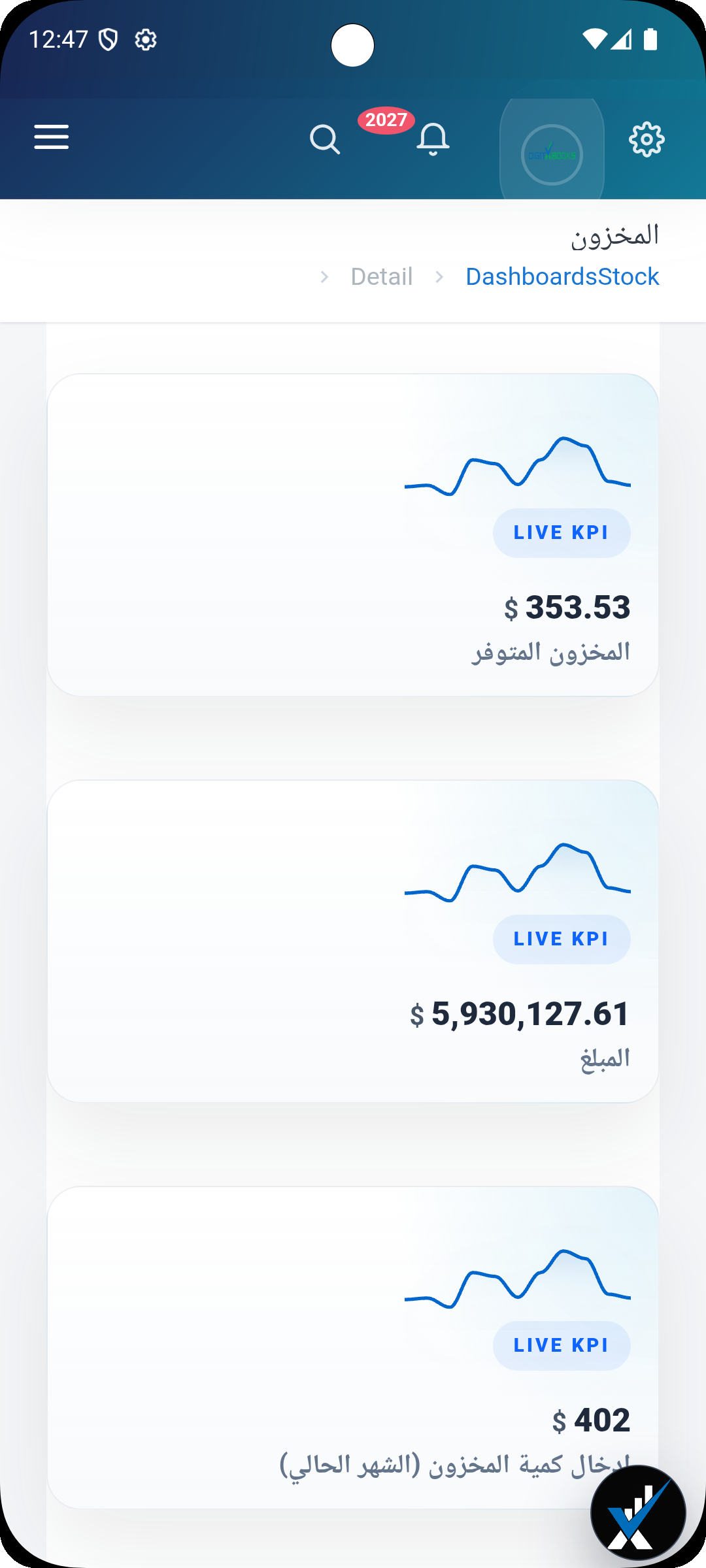
Task: Open the DashboardsStock breadcrumb item
Action: click(563, 276)
